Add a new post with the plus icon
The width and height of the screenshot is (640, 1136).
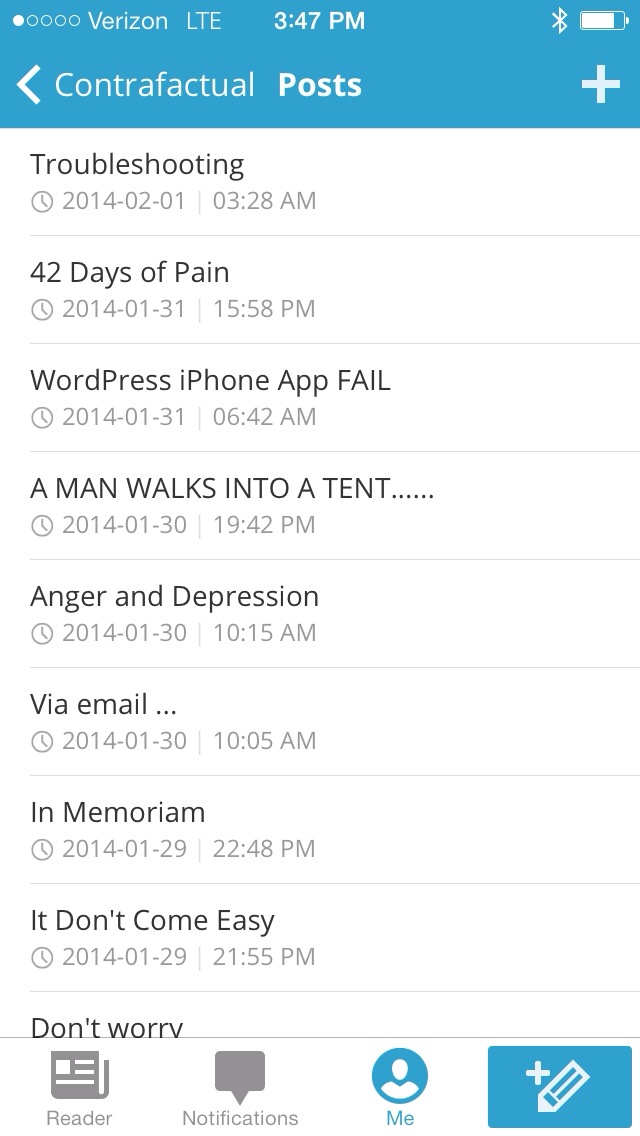[x=600, y=86]
